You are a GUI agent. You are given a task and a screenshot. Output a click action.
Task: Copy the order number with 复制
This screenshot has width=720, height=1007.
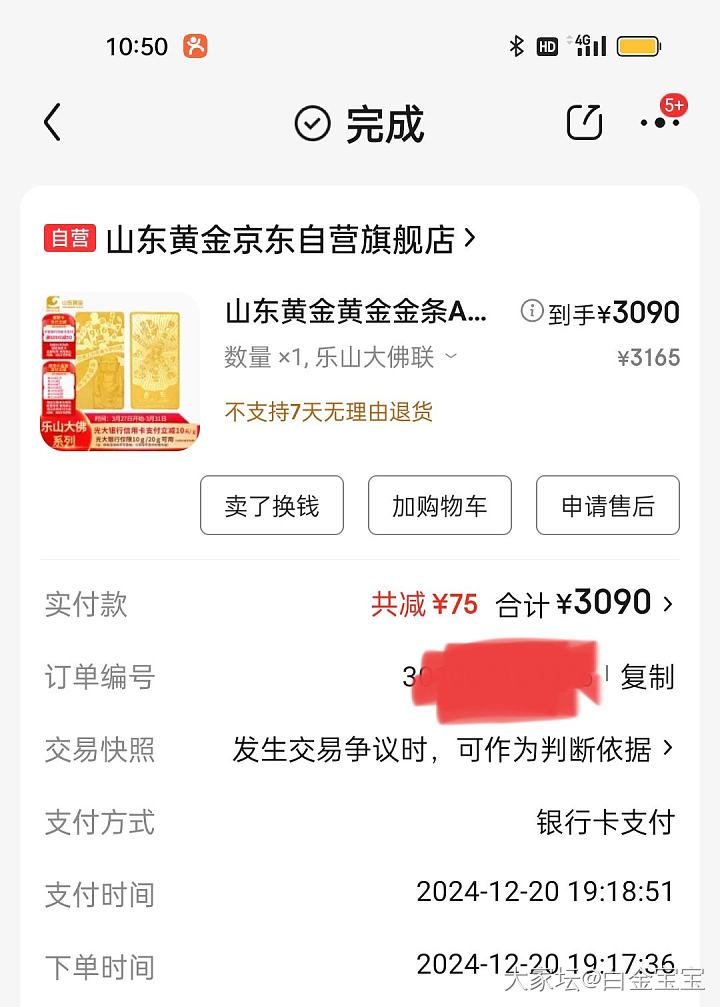click(648, 677)
